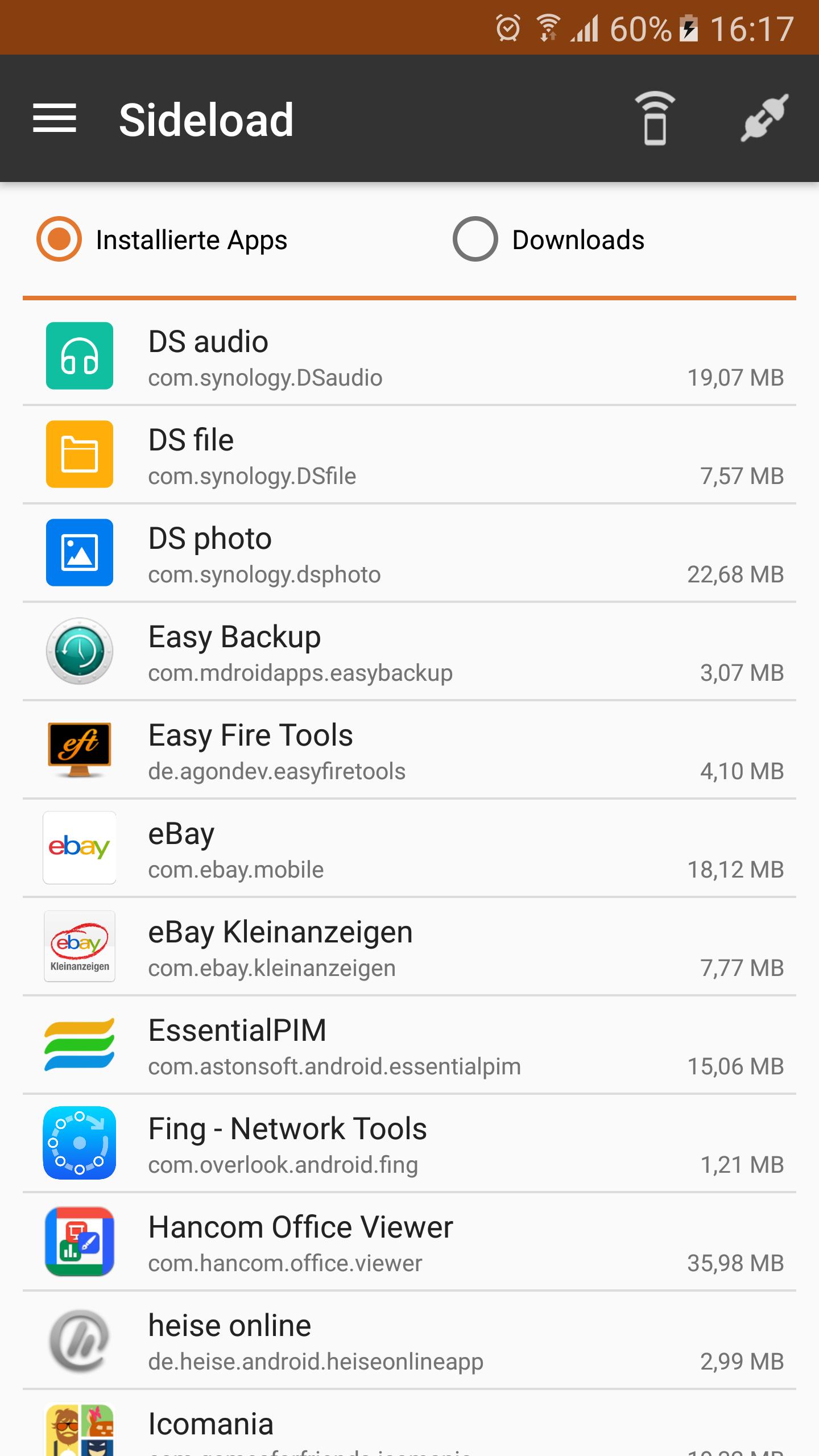The width and height of the screenshot is (819, 1456).
Task: Pick DS photo for sideloading
Action: click(x=409, y=553)
